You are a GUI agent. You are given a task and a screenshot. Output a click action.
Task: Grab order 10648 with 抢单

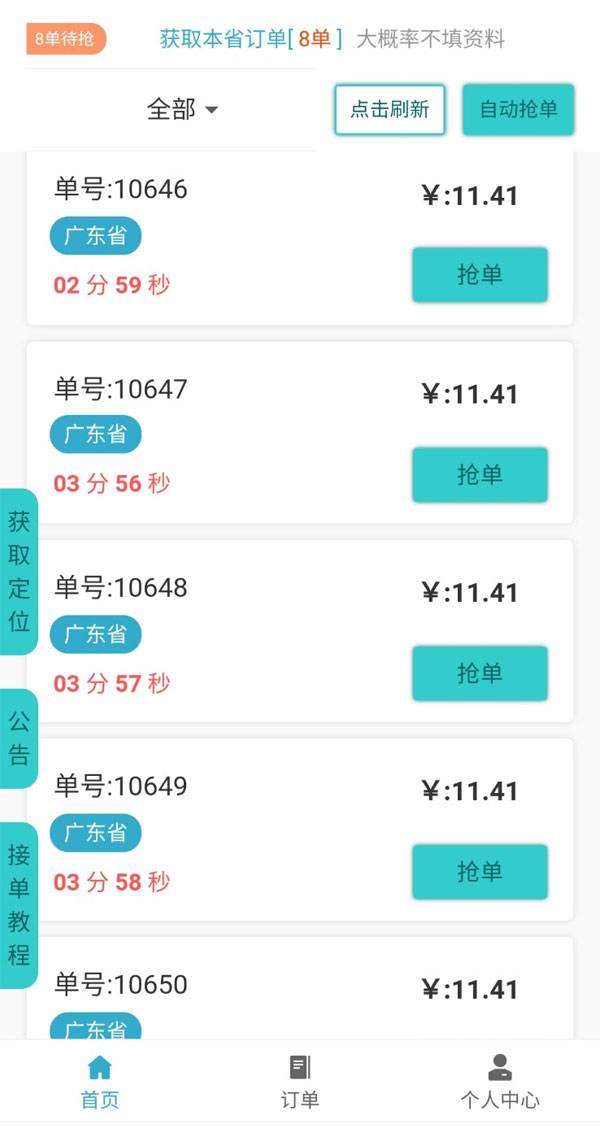480,673
